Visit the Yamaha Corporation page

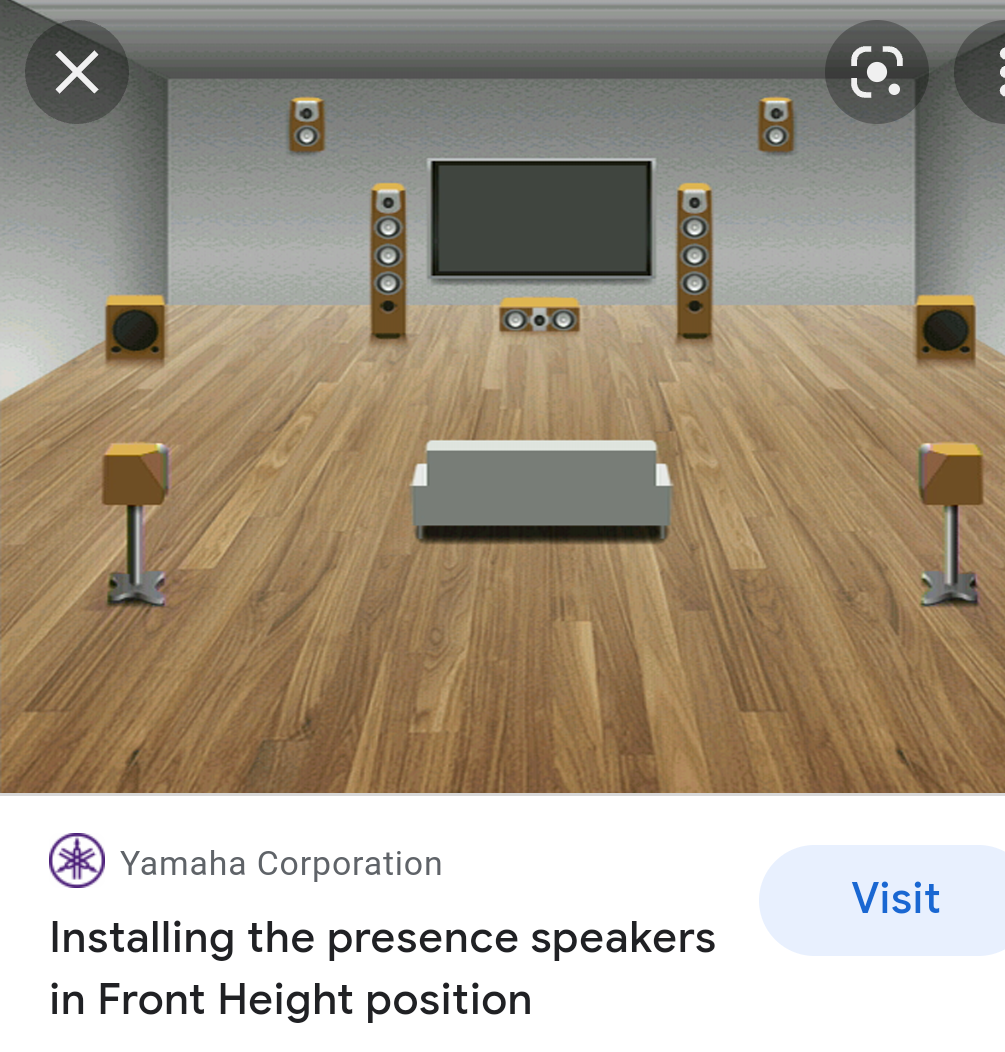point(893,898)
